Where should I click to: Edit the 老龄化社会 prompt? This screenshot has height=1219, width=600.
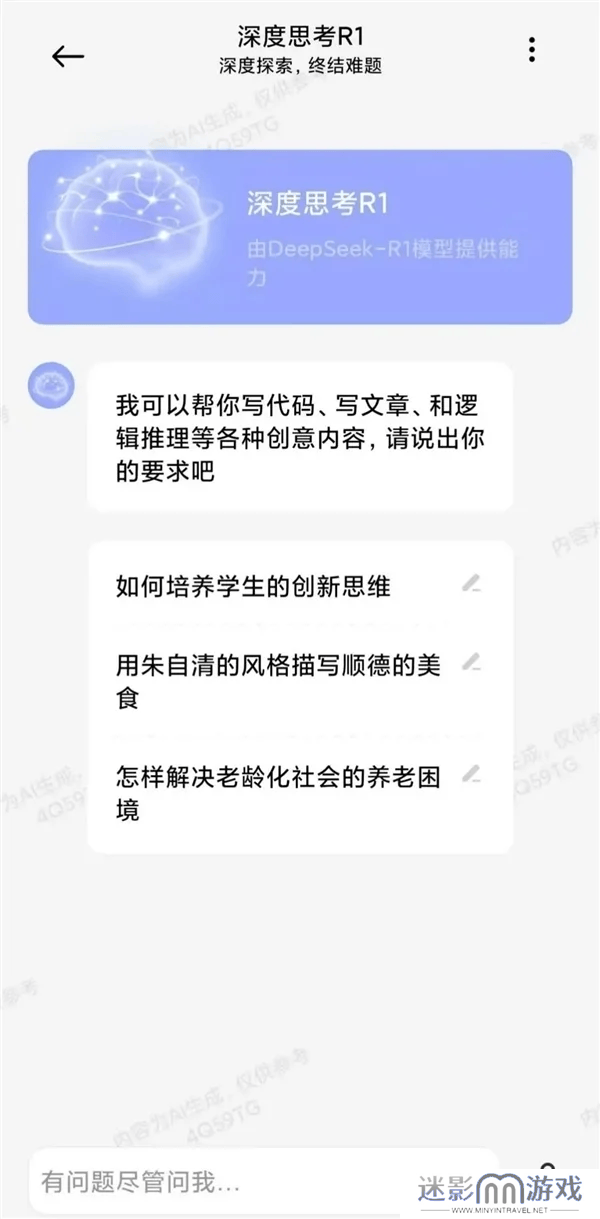tap(472, 773)
